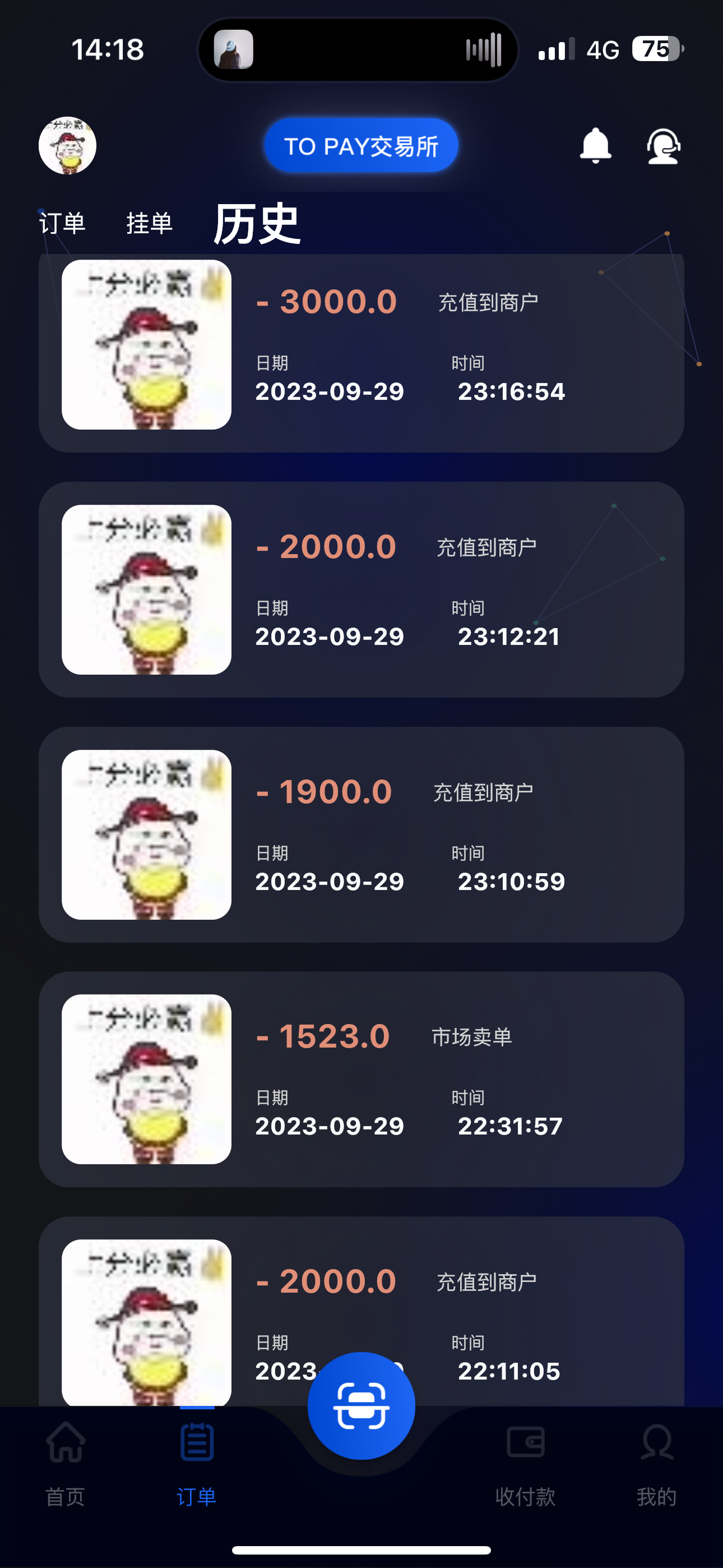The image size is (723, 1568).
Task: Open the notifications bell
Action: tap(595, 145)
